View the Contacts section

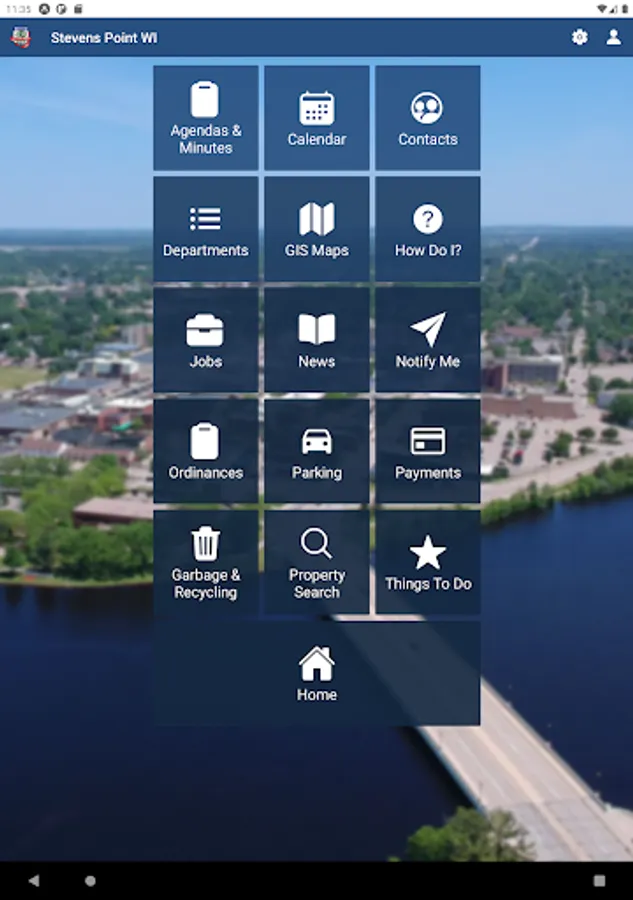(428, 118)
